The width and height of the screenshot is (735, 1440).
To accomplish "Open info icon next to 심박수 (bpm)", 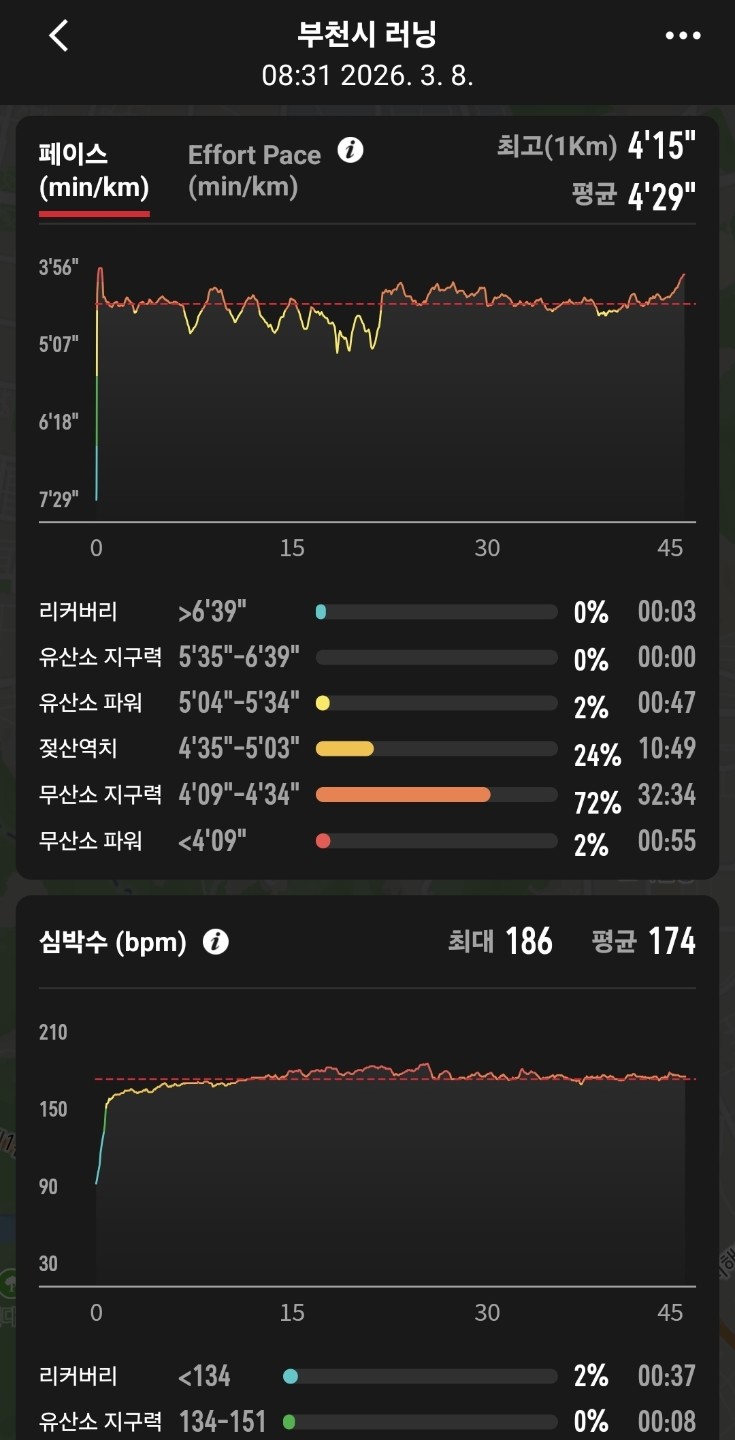I will tap(216, 942).
